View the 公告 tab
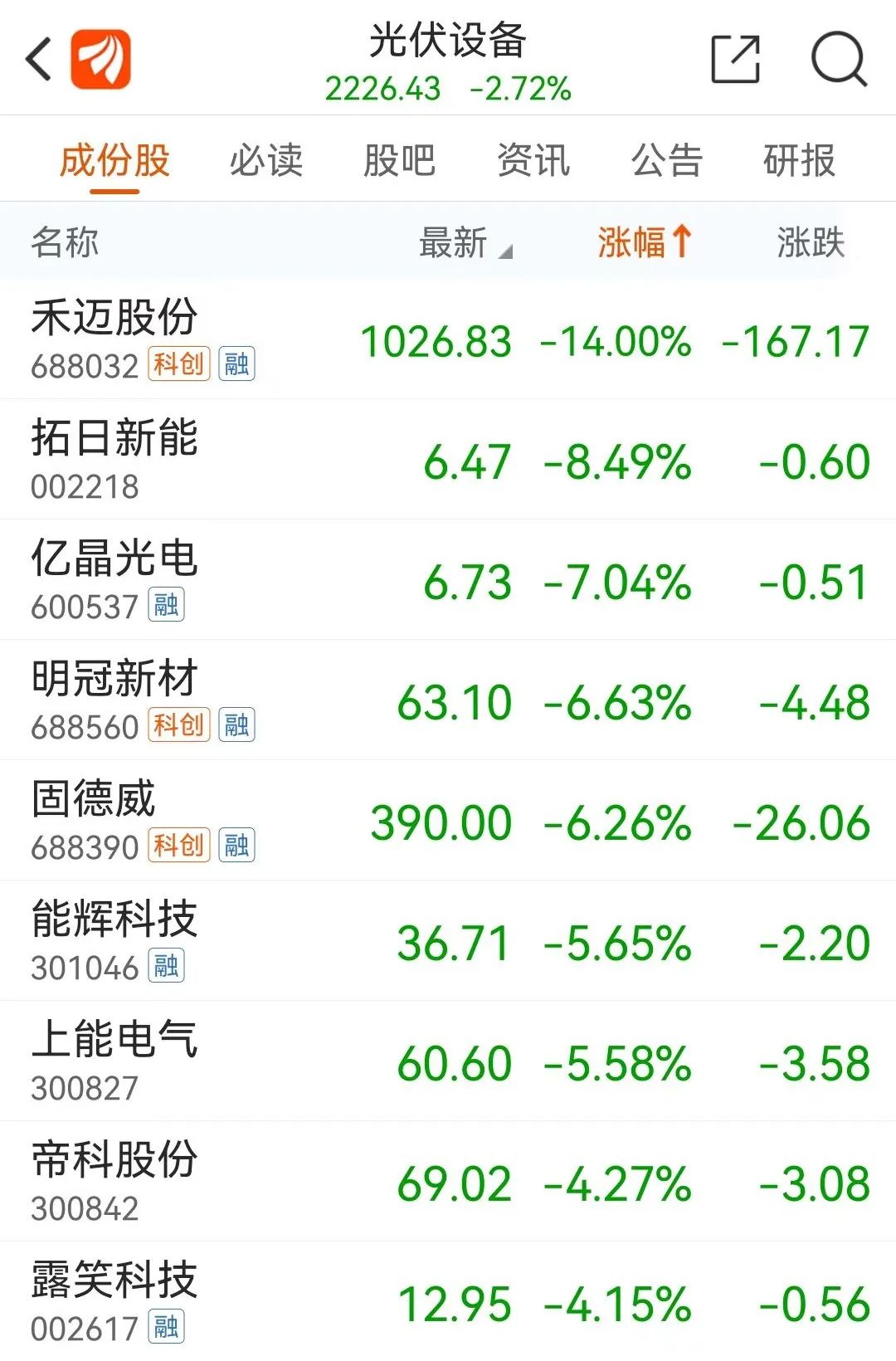Image resolution: width=896 pixels, height=1361 pixels. [666, 160]
